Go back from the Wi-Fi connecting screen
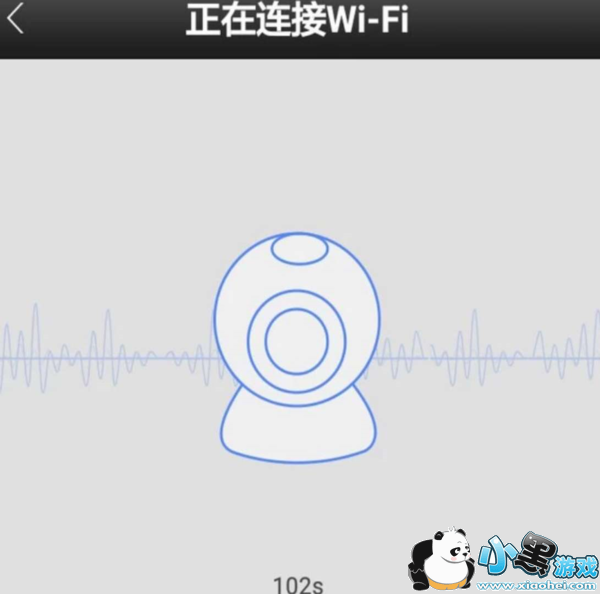Screen dimensions: 600x594 pos(16,19)
